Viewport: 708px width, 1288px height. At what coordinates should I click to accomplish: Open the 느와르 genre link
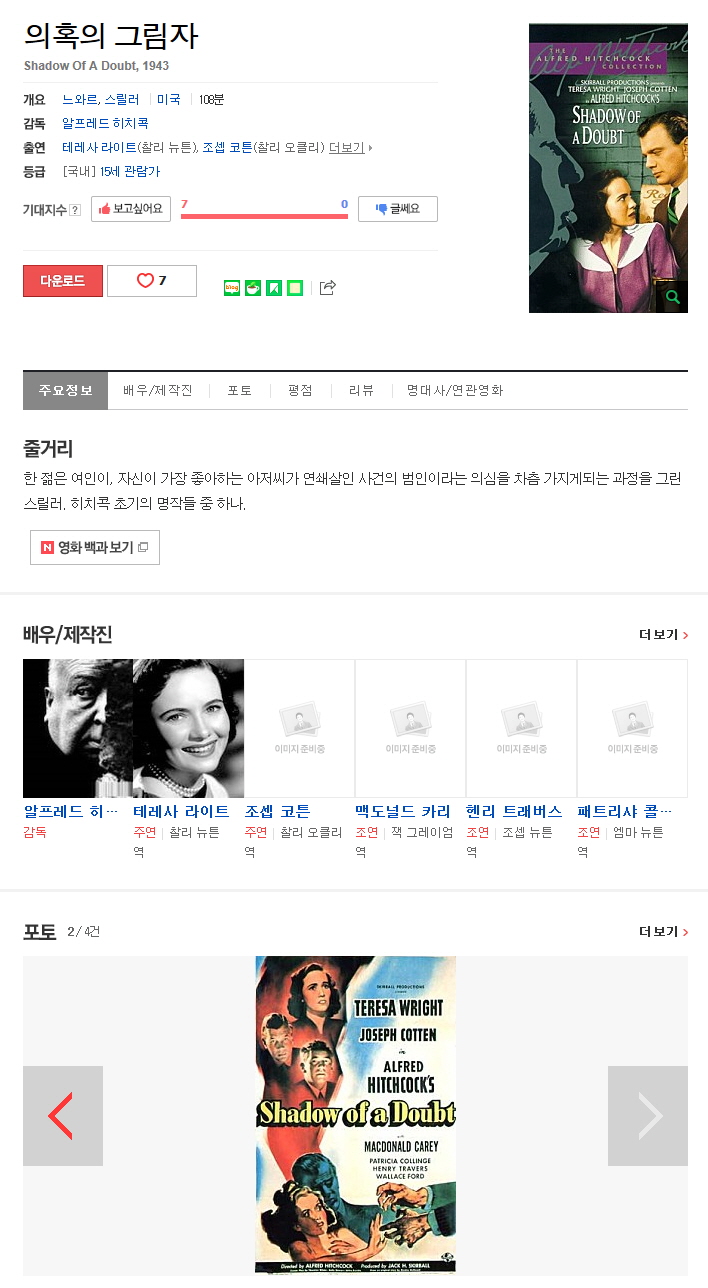(x=80, y=99)
